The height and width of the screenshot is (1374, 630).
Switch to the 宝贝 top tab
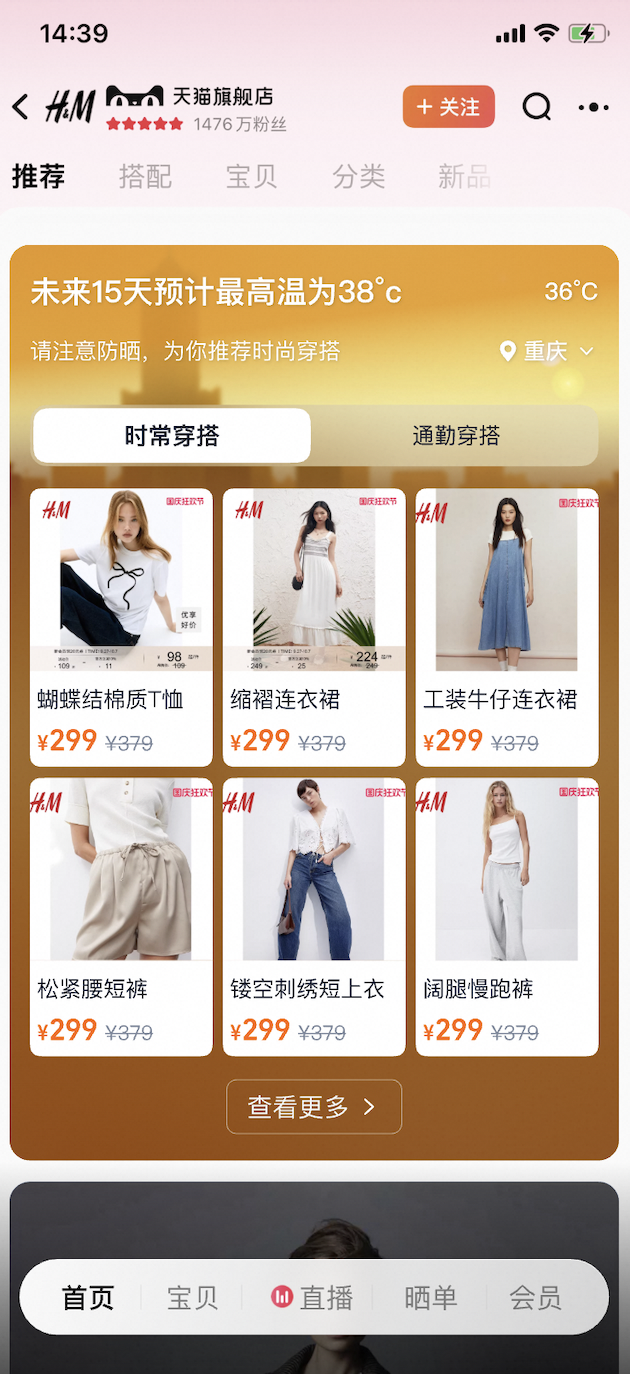pos(251,177)
